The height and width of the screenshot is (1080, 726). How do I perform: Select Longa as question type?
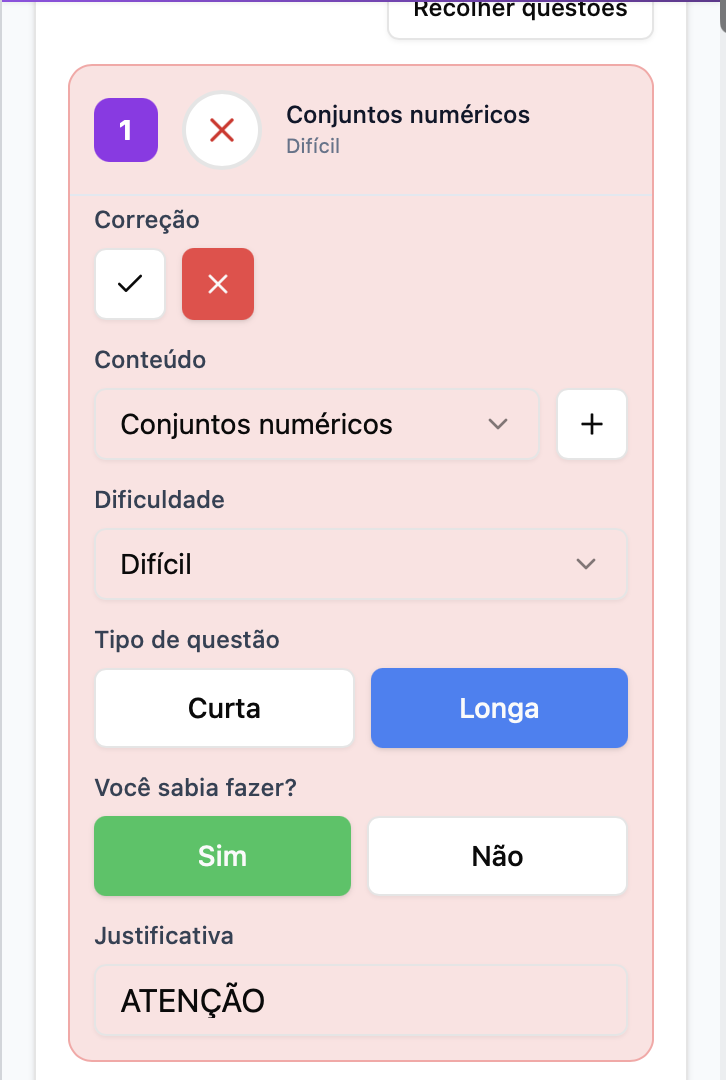click(x=499, y=708)
